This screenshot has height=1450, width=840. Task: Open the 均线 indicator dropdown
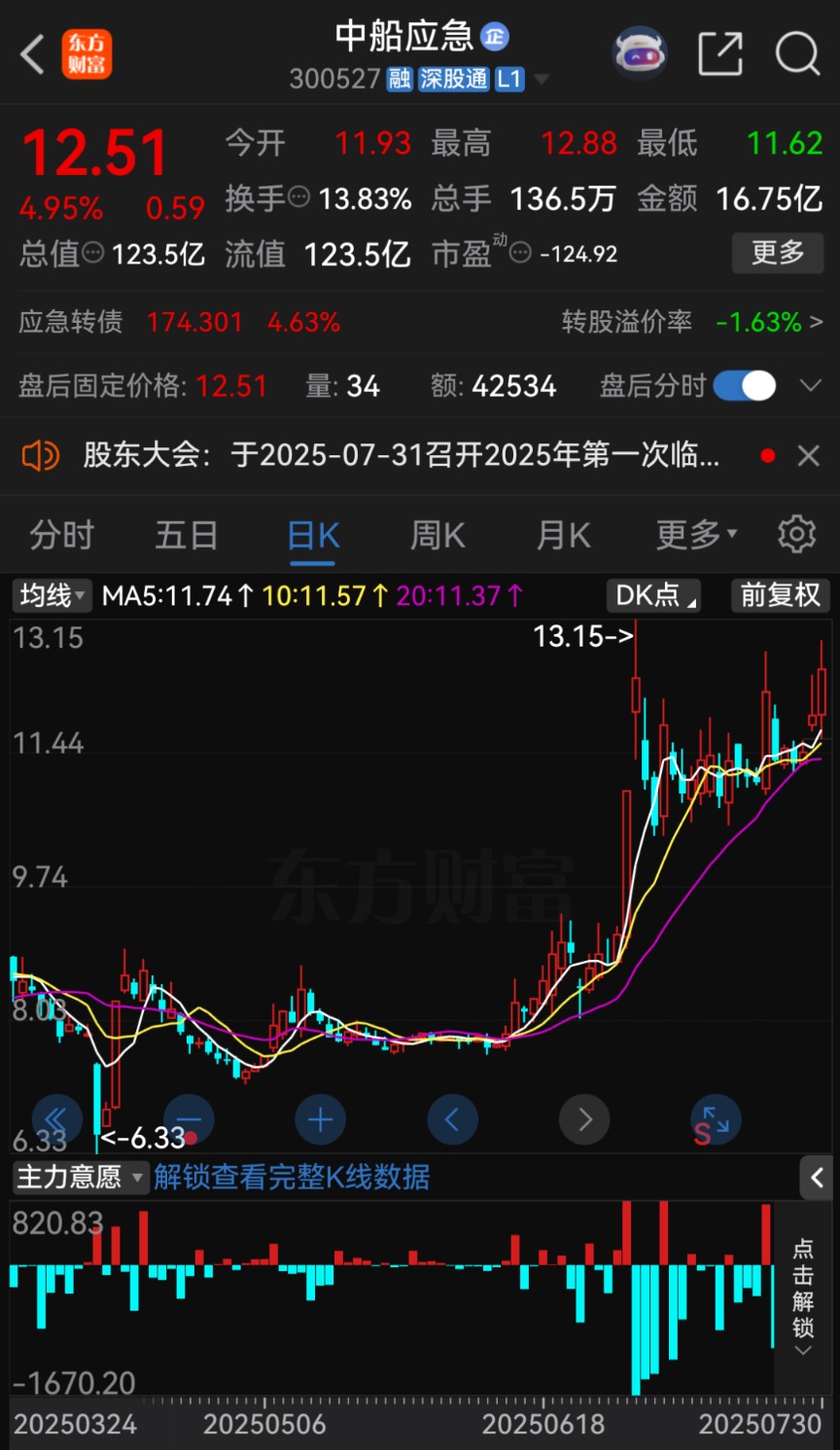(x=52, y=595)
